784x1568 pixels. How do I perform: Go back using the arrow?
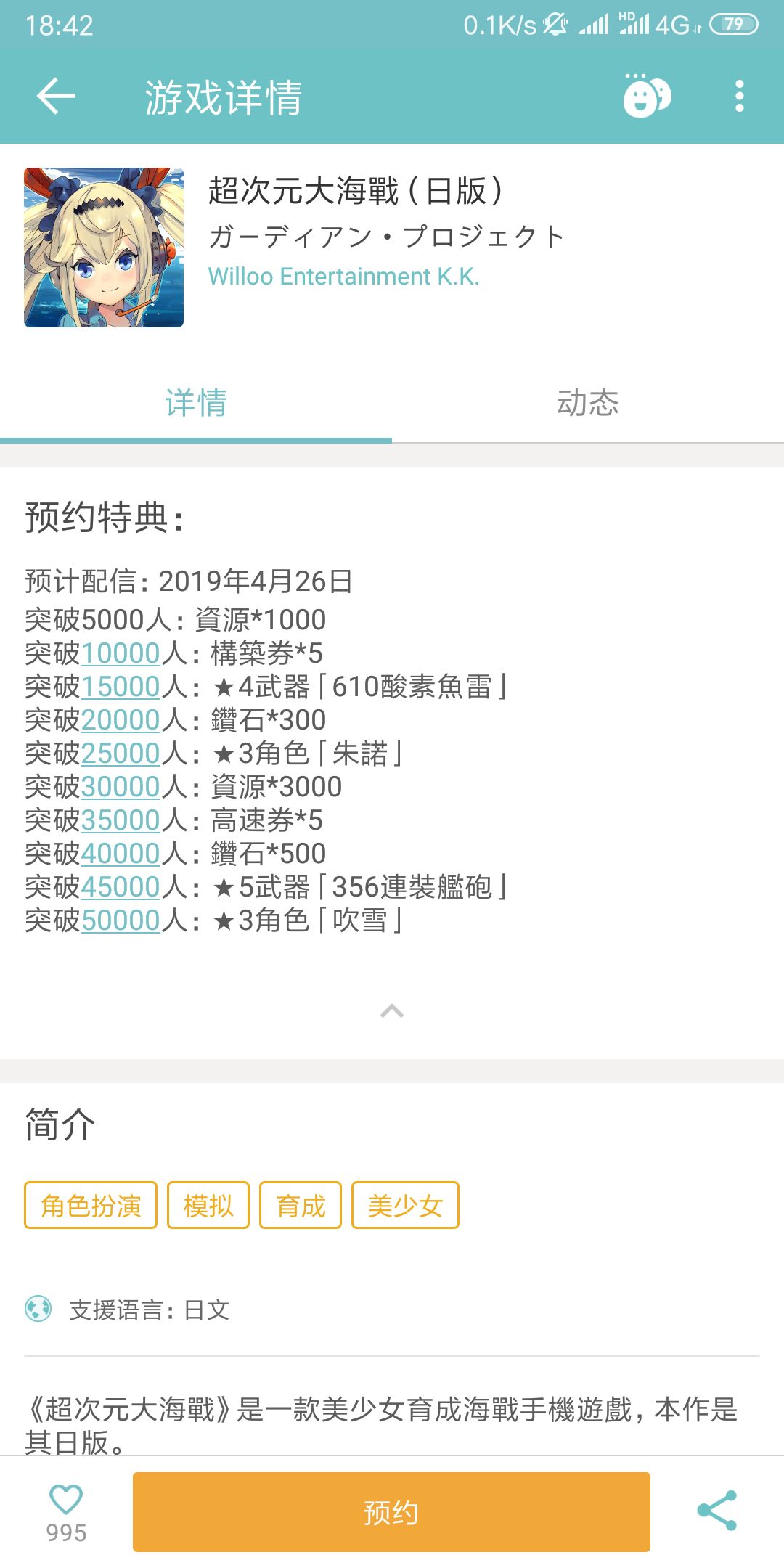[56, 97]
